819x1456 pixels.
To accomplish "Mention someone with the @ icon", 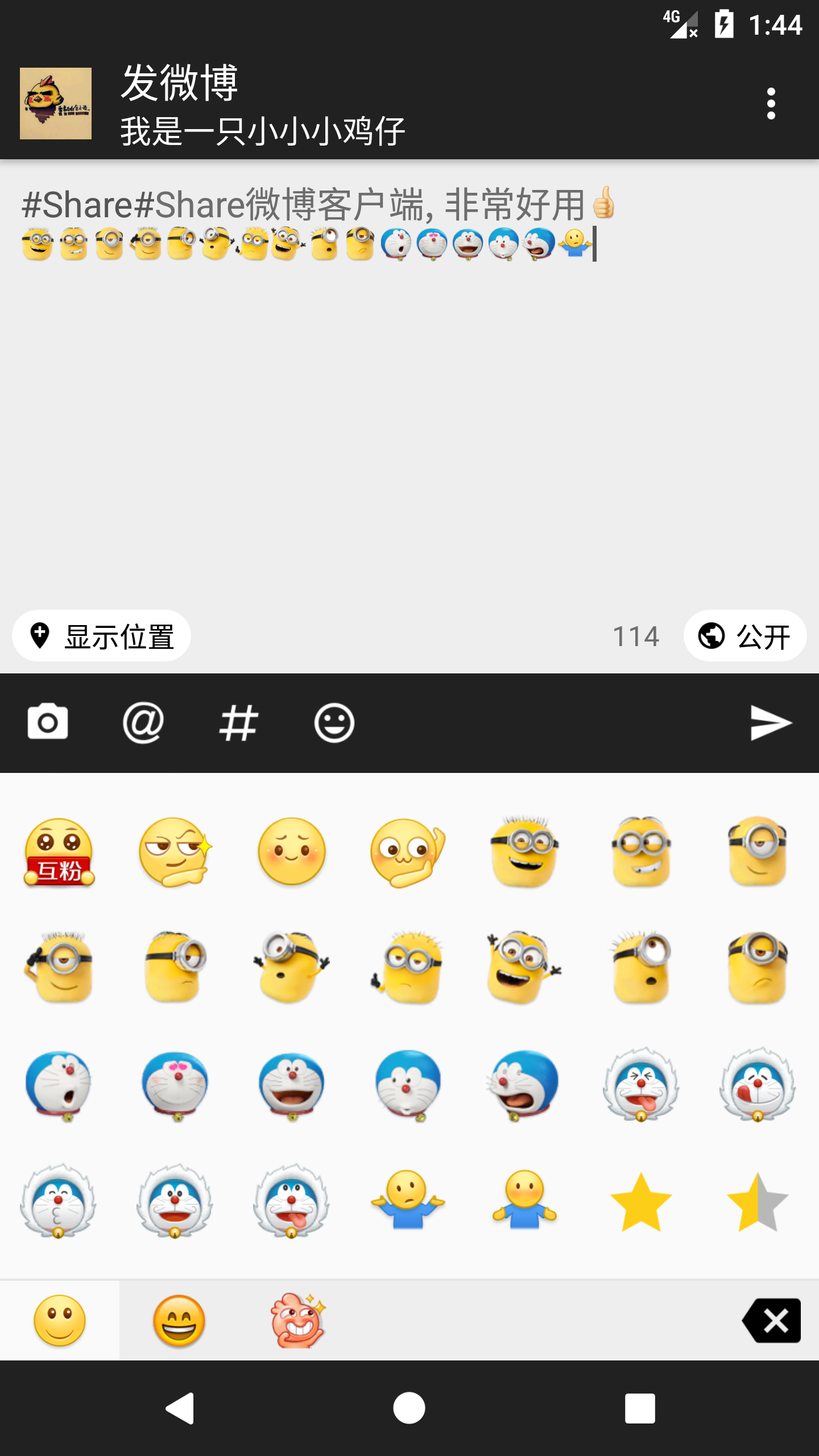I will click(143, 722).
